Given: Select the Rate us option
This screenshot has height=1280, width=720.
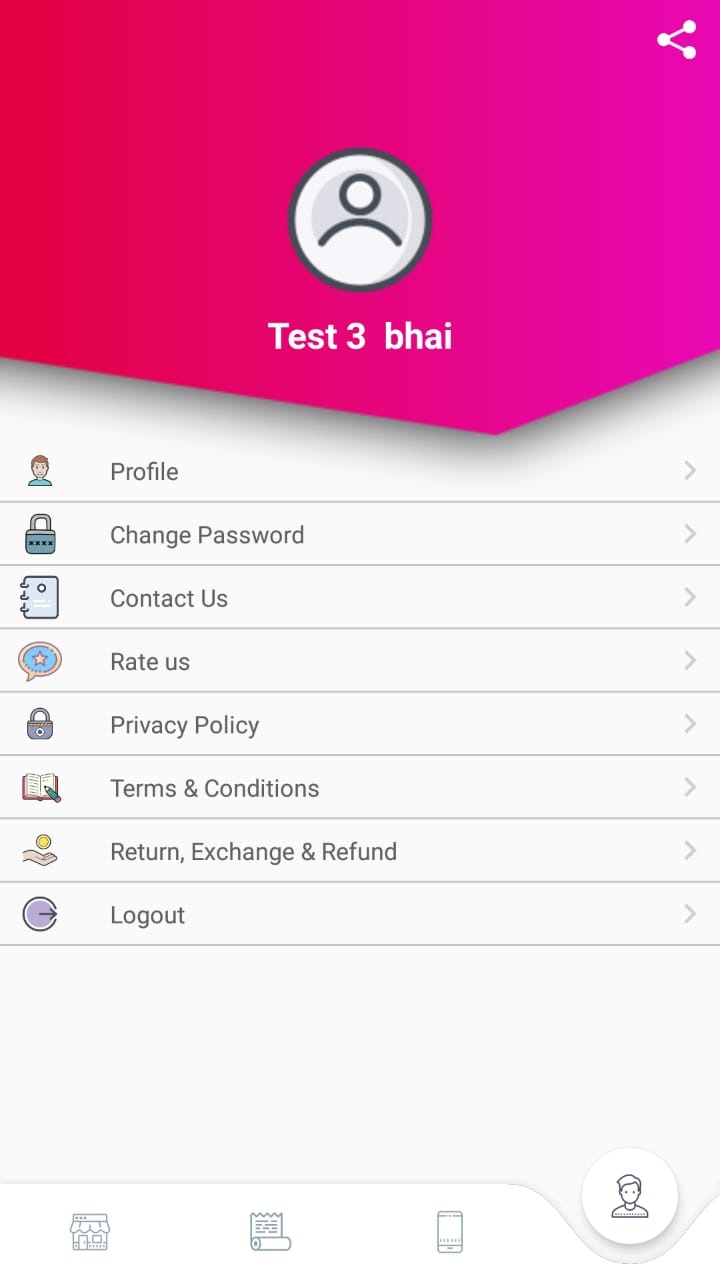Looking at the screenshot, I should pyautogui.click(x=360, y=661).
